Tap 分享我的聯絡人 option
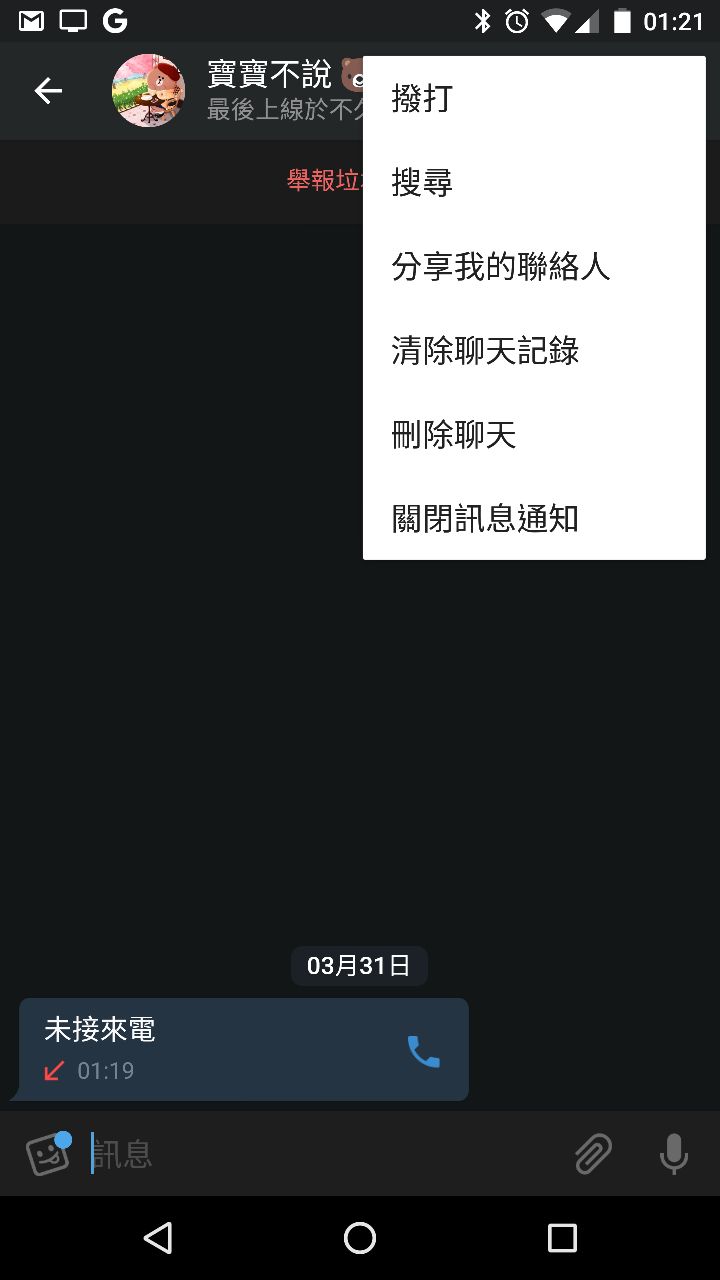The width and height of the screenshot is (720, 1280). (533, 266)
